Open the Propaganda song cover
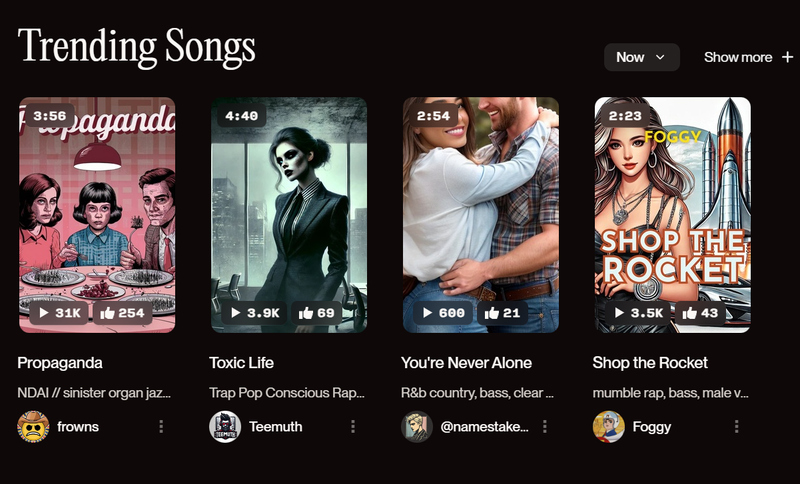The height and width of the screenshot is (484, 800). [x=97, y=200]
